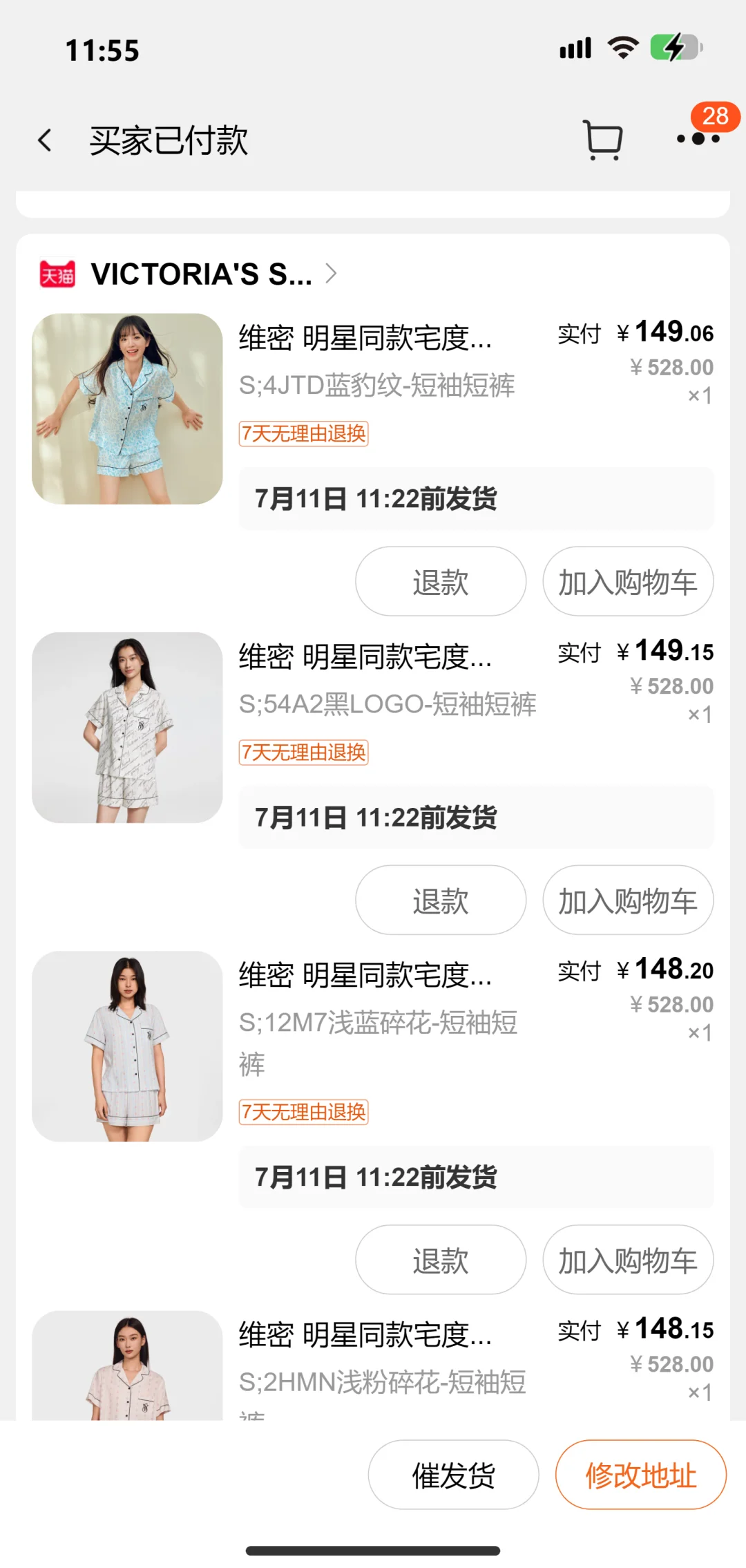Tap 退款 for the 4JTD蓝豹纹 item

[x=441, y=582]
